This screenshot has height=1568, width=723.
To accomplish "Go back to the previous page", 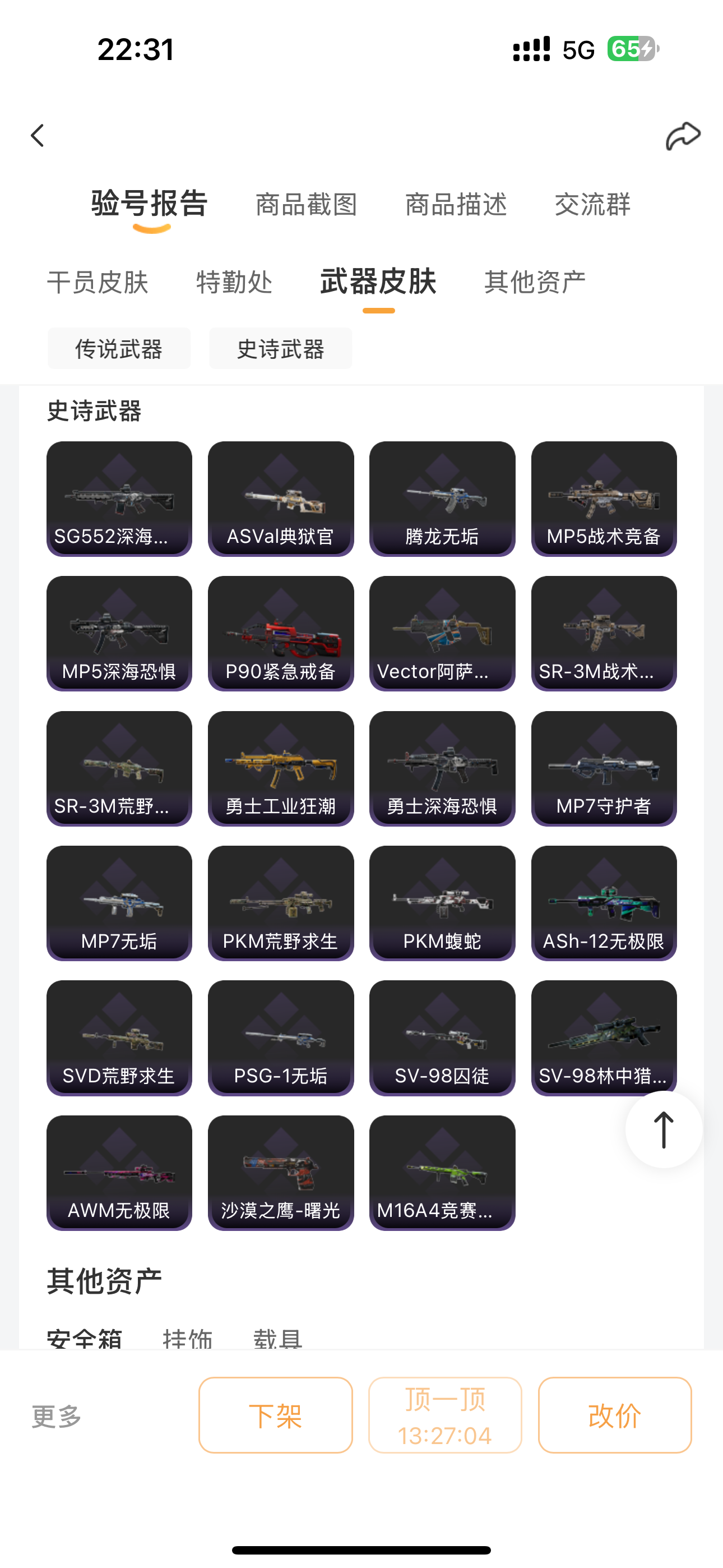I will (x=38, y=135).
